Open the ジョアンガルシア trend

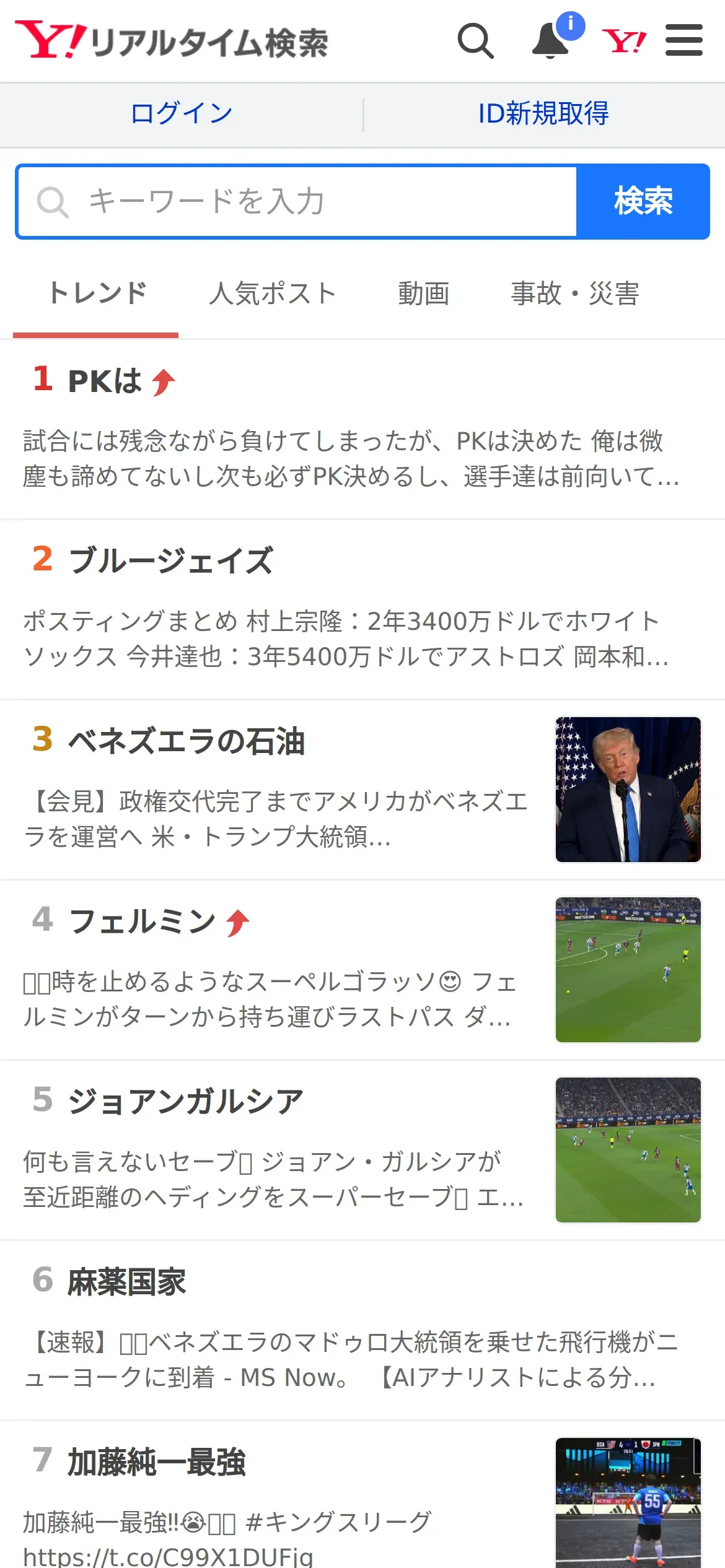(362, 1151)
